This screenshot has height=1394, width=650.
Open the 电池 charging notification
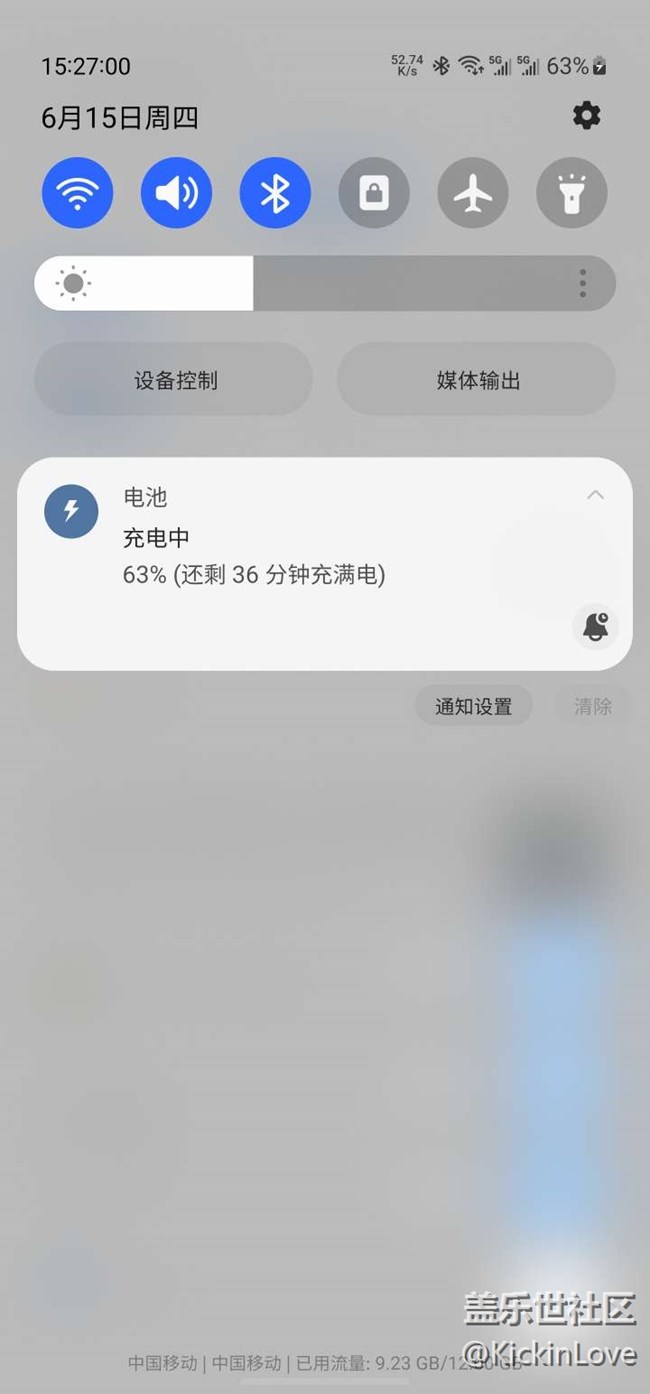tap(325, 564)
